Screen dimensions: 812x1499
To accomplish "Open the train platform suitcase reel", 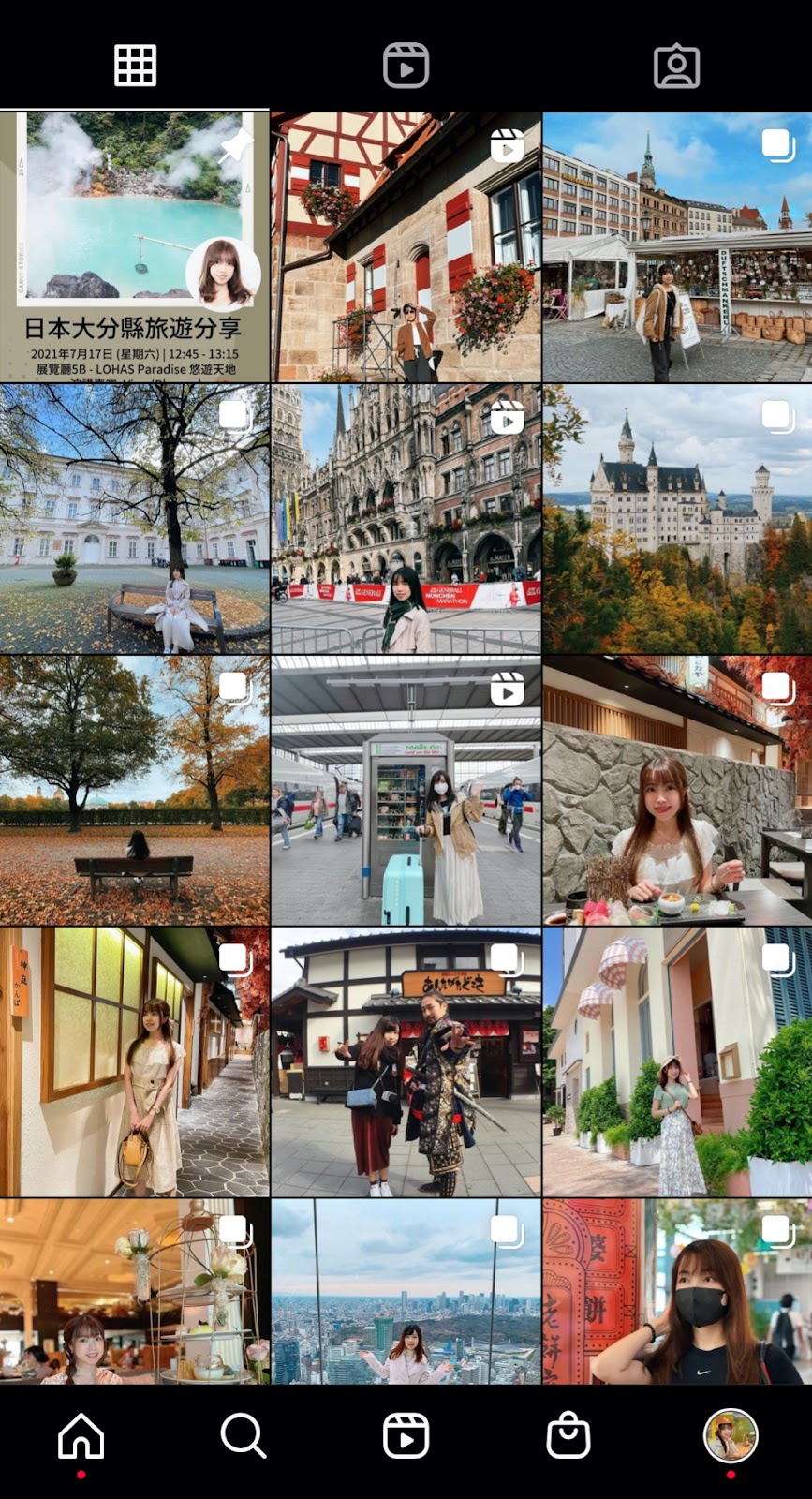I will [x=406, y=790].
